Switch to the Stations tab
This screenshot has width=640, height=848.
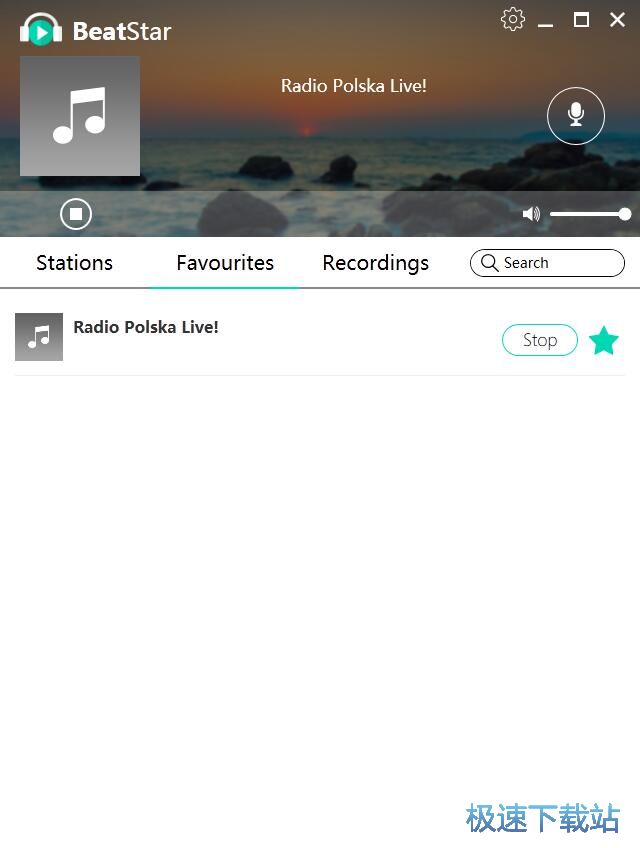[74, 263]
